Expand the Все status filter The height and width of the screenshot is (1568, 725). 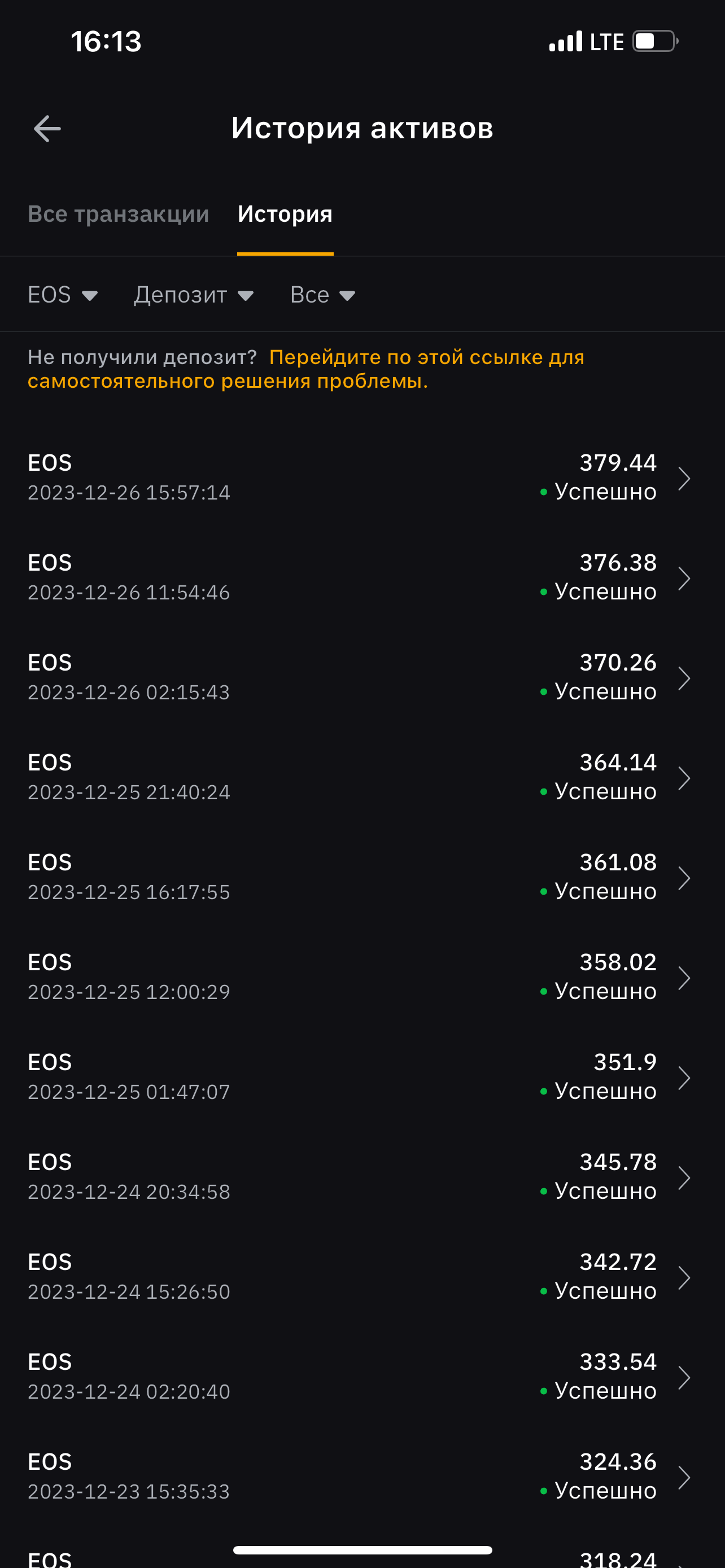[322, 295]
